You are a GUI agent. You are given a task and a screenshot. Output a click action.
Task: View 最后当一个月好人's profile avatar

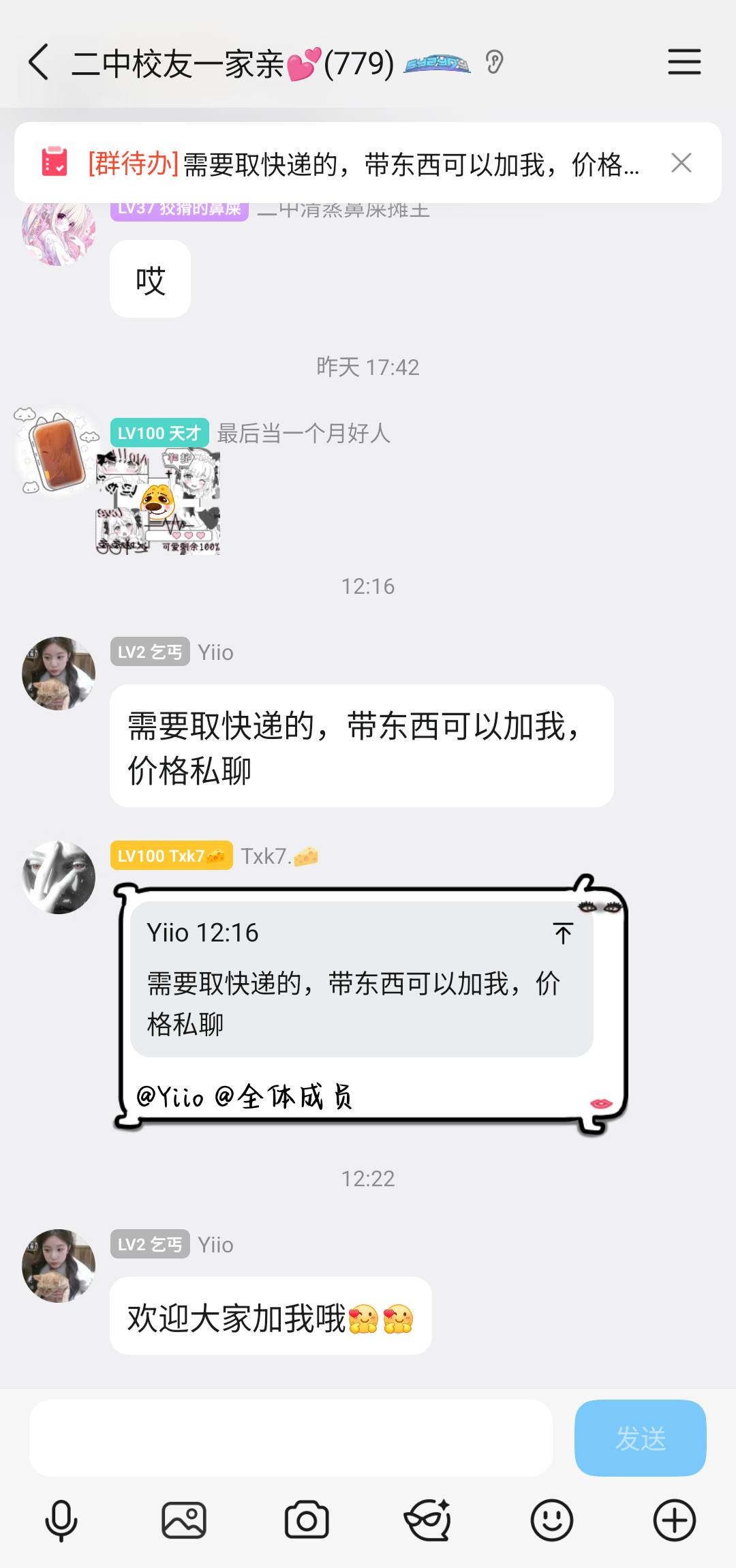pyautogui.click(x=59, y=451)
